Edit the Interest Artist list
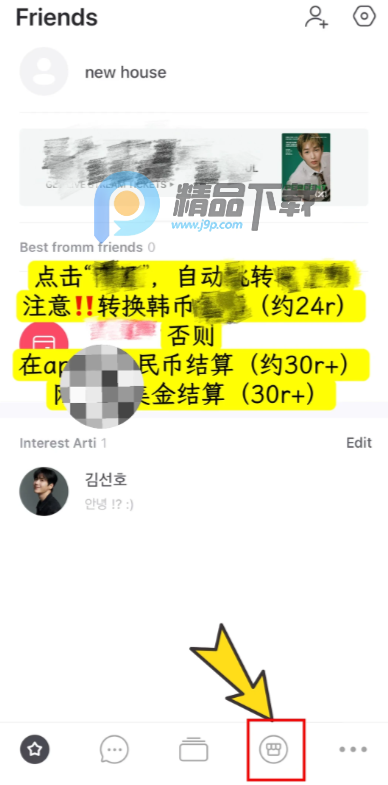388x785 pixels. pyautogui.click(x=359, y=443)
